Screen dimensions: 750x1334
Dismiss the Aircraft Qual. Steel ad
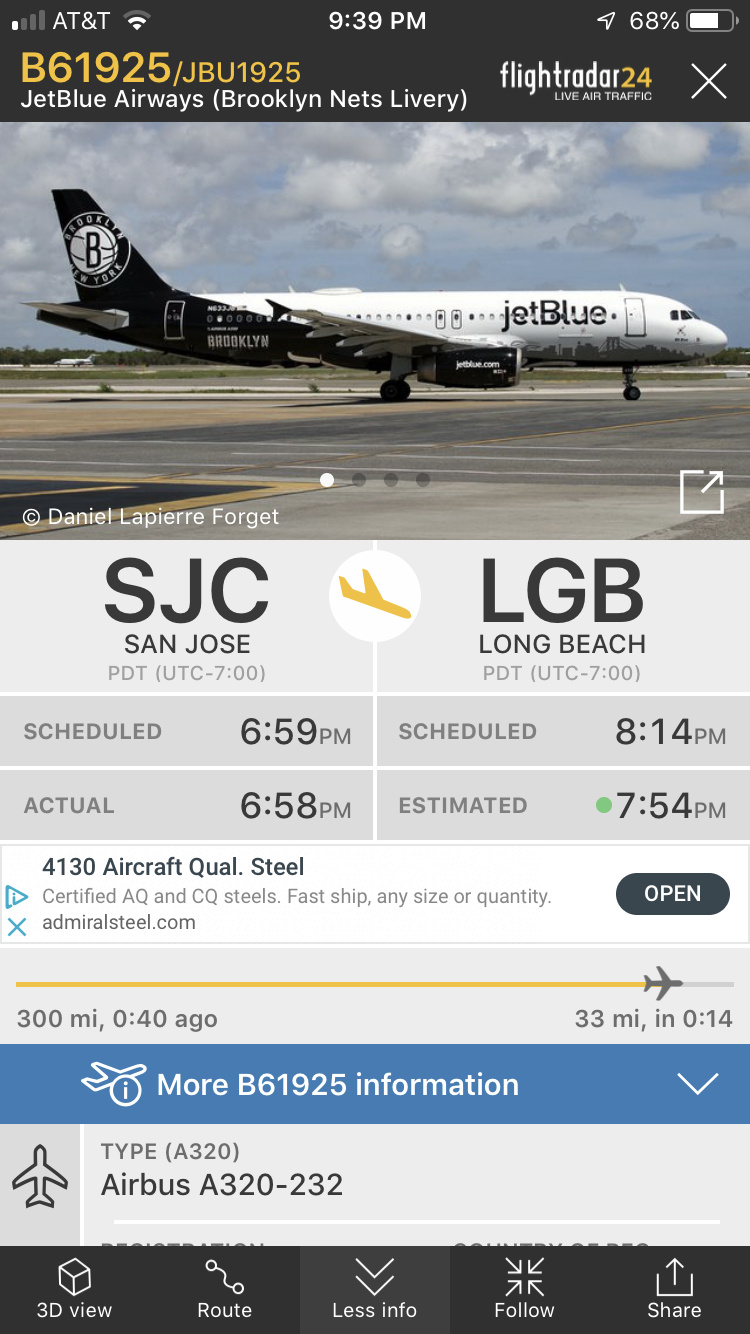point(17,926)
